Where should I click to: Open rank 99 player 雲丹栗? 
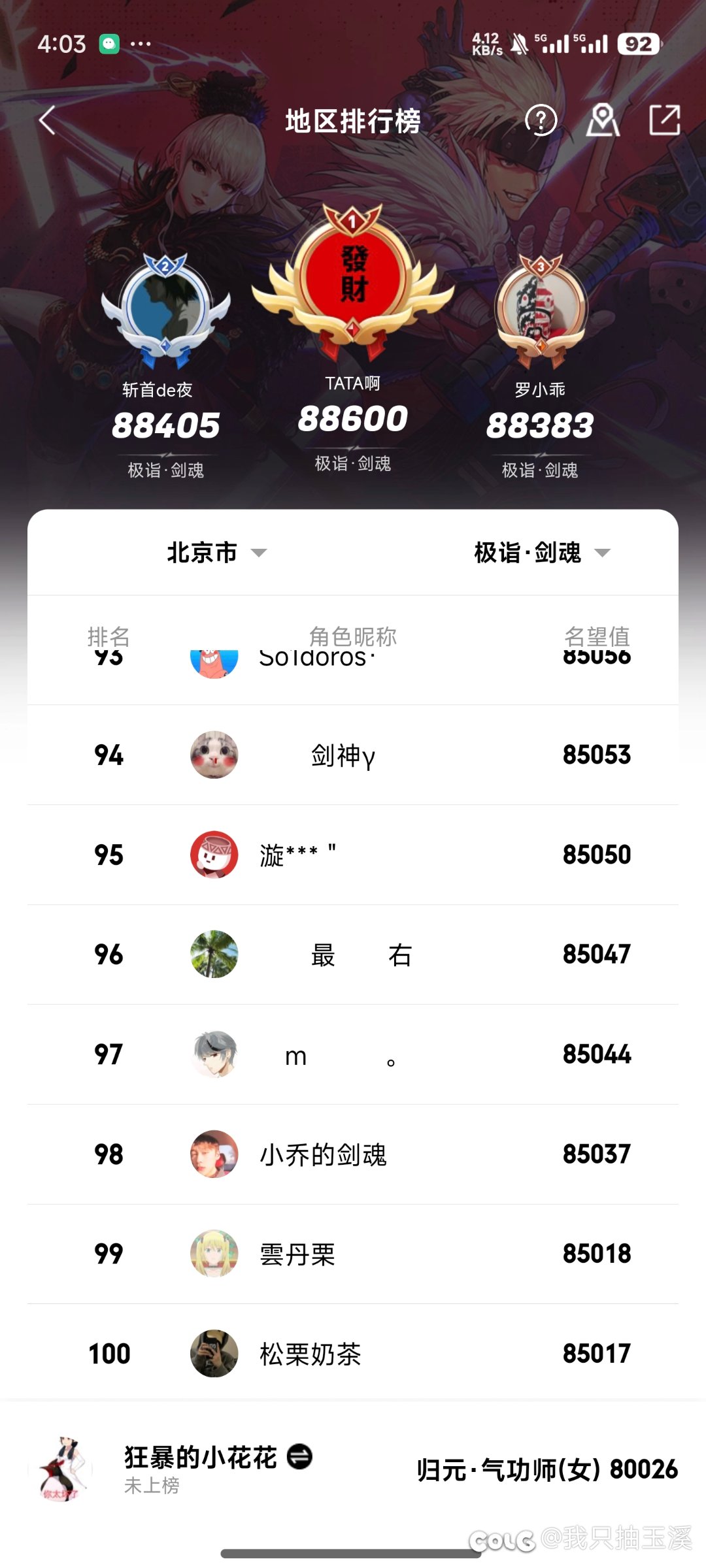coord(353,1254)
